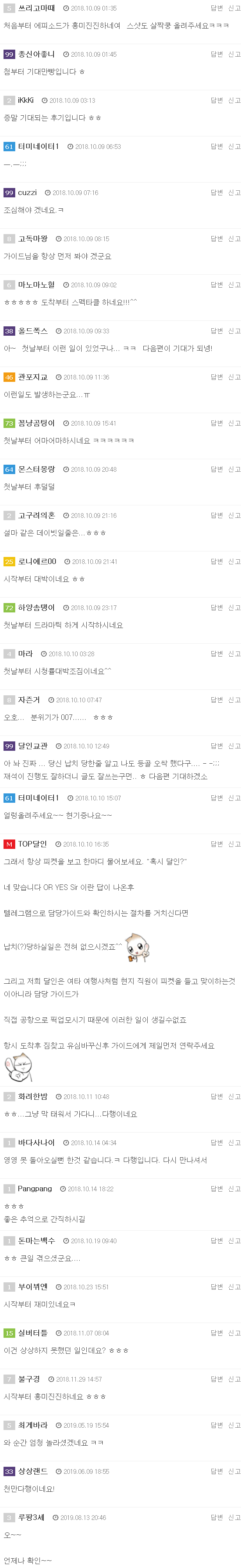Reply to 몬스터몽량's comment
The image size is (241, 1568).
(216, 469)
